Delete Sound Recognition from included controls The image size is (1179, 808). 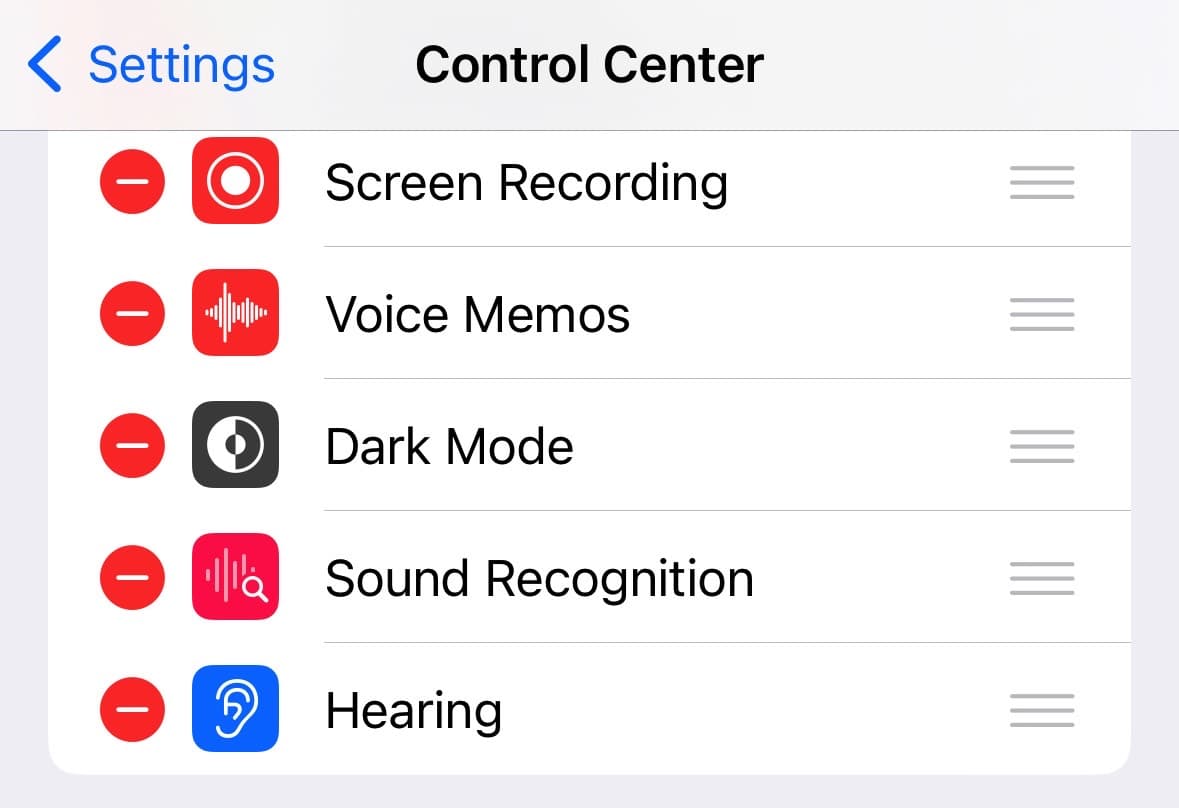(132, 578)
